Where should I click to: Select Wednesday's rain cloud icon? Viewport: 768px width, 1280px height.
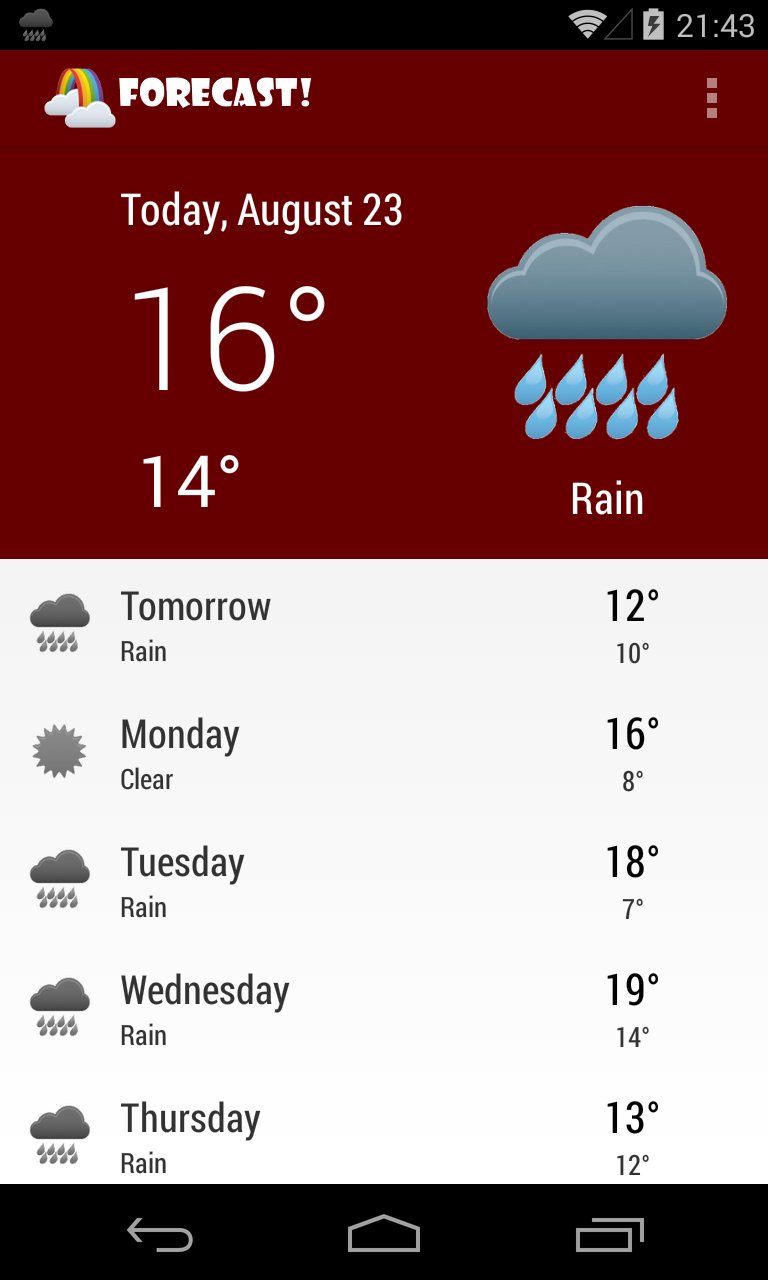[58, 1006]
